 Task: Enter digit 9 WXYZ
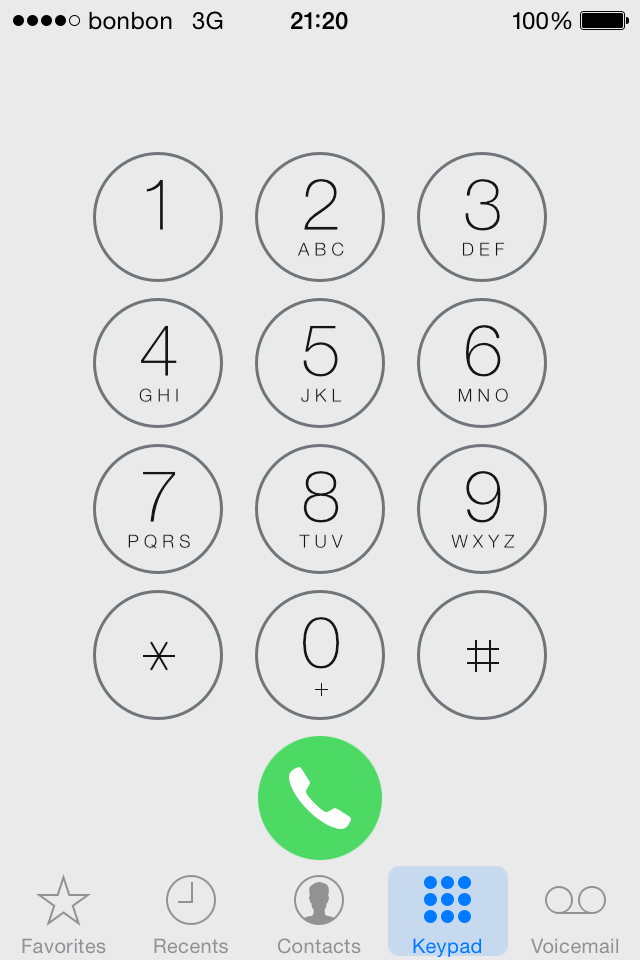click(x=482, y=509)
